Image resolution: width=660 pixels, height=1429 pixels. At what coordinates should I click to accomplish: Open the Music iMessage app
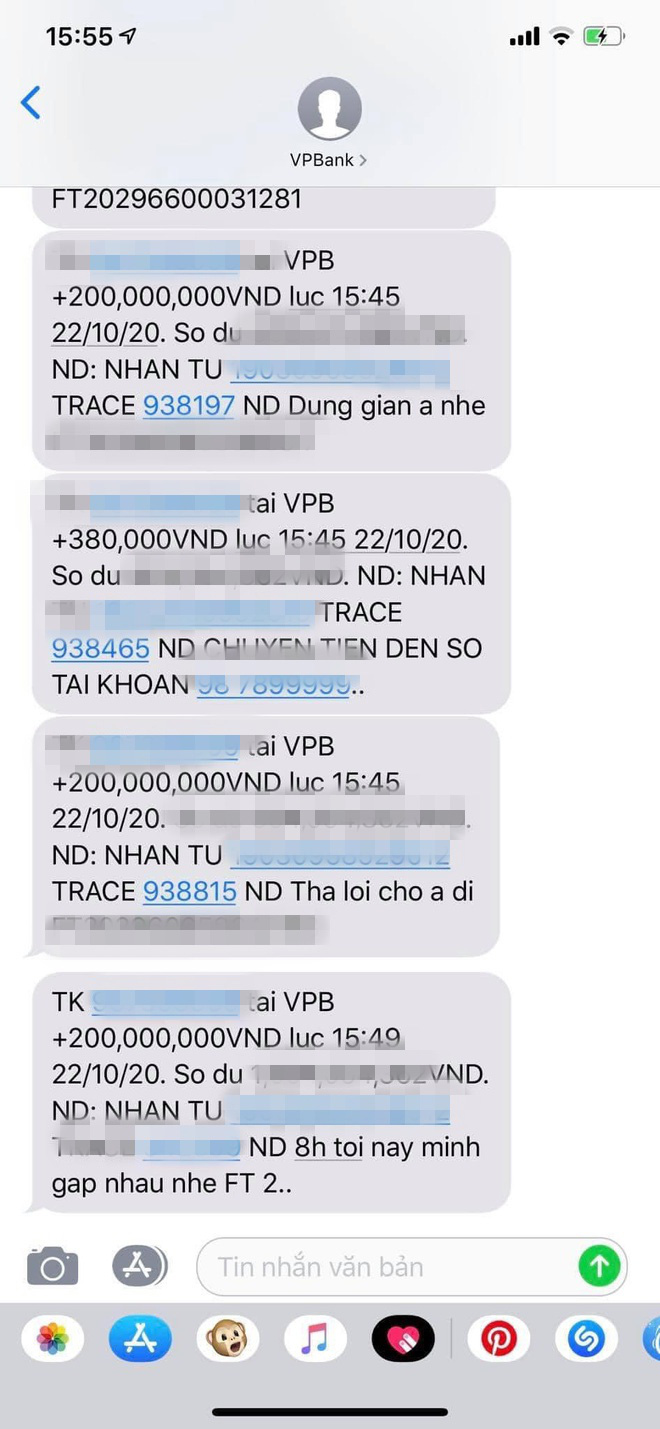point(315,1338)
